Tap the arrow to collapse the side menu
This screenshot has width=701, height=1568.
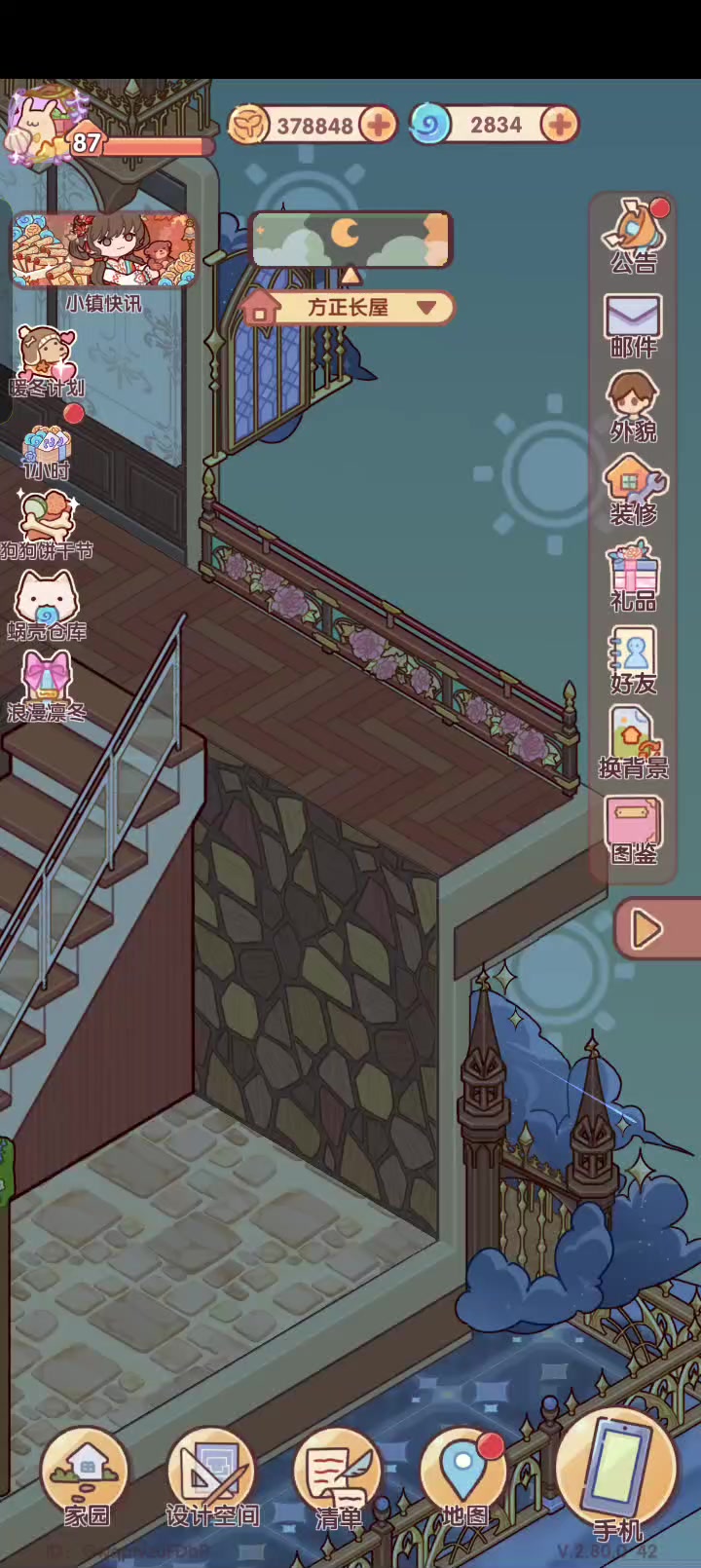646,929
